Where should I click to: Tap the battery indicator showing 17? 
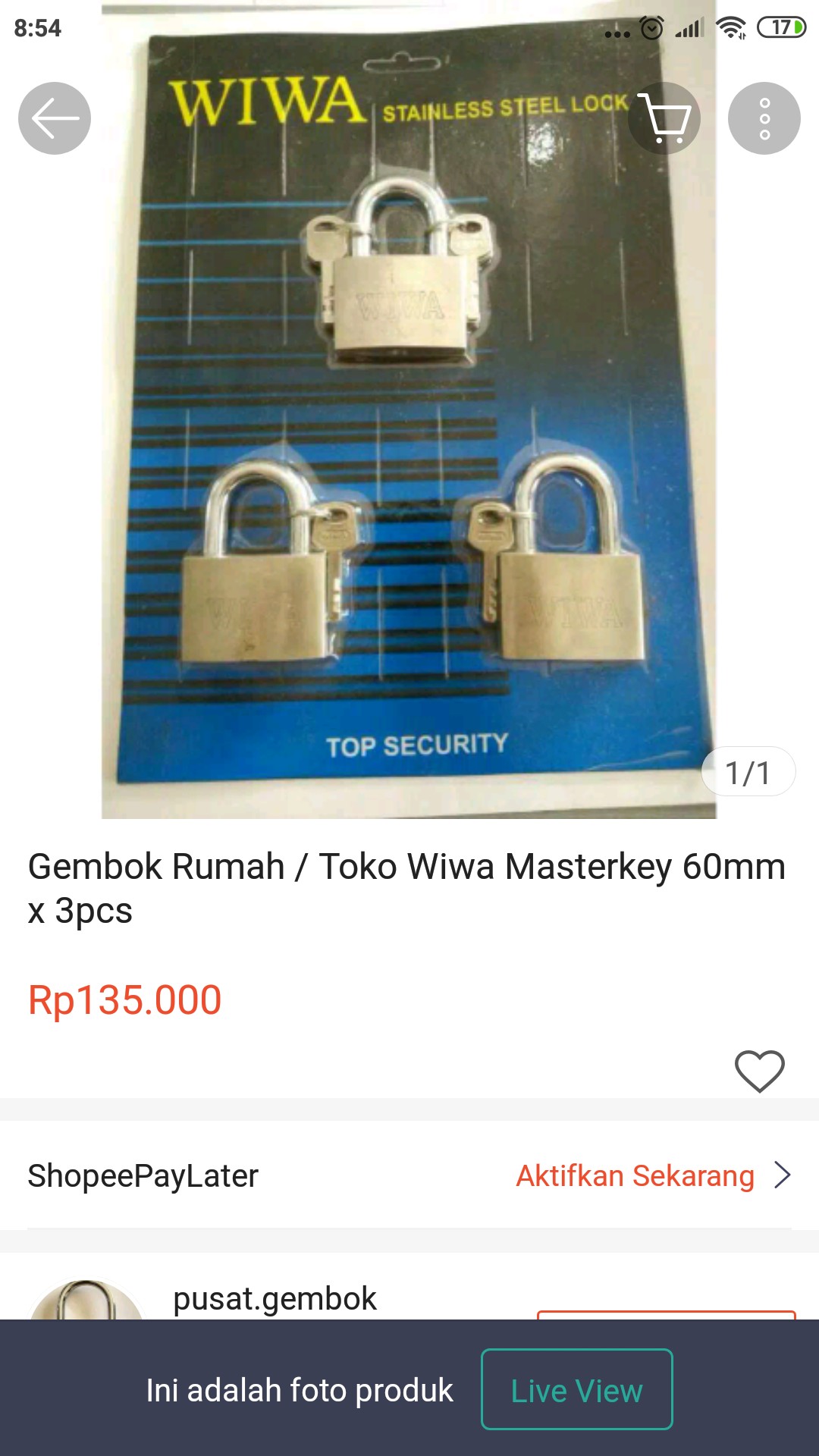point(781,23)
